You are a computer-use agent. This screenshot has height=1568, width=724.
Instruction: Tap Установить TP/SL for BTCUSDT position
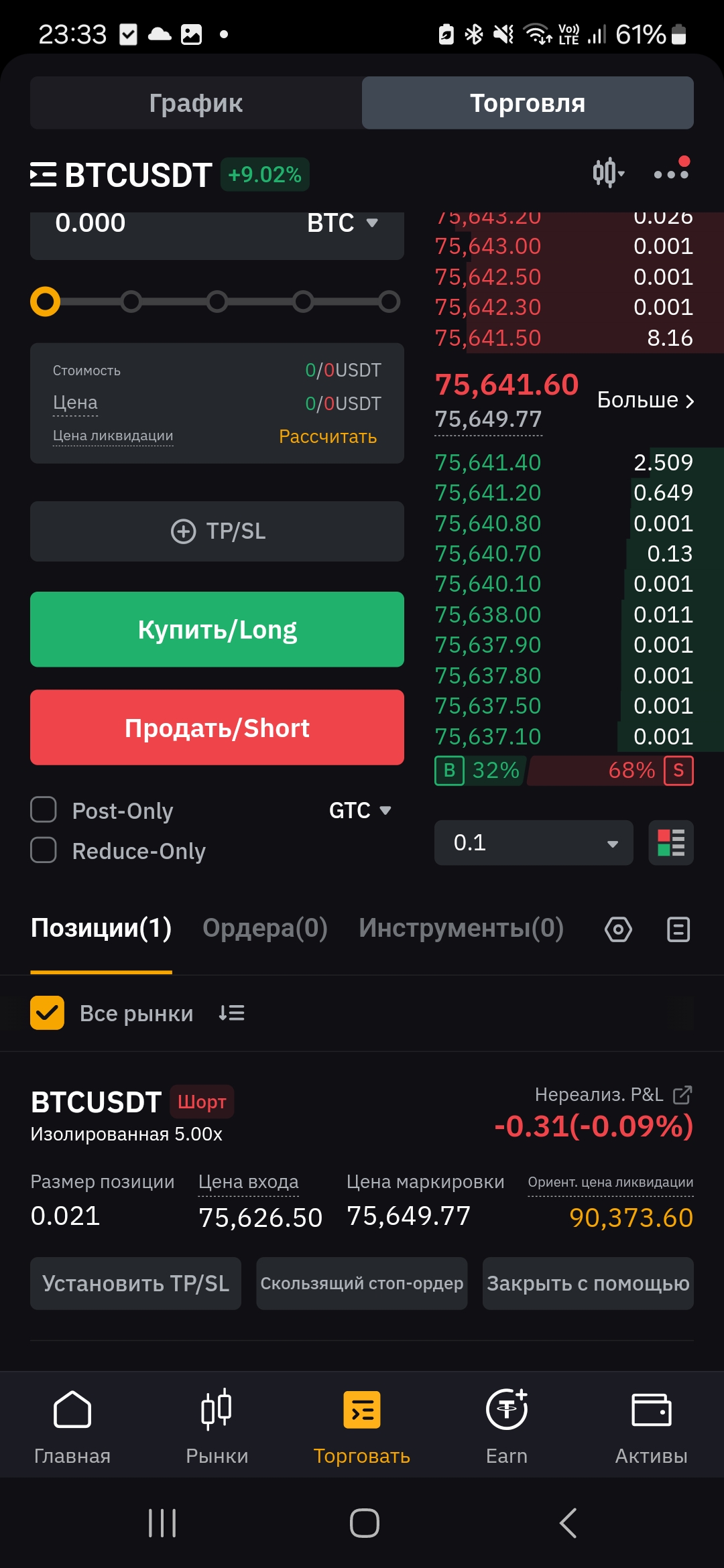tap(135, 1283)
